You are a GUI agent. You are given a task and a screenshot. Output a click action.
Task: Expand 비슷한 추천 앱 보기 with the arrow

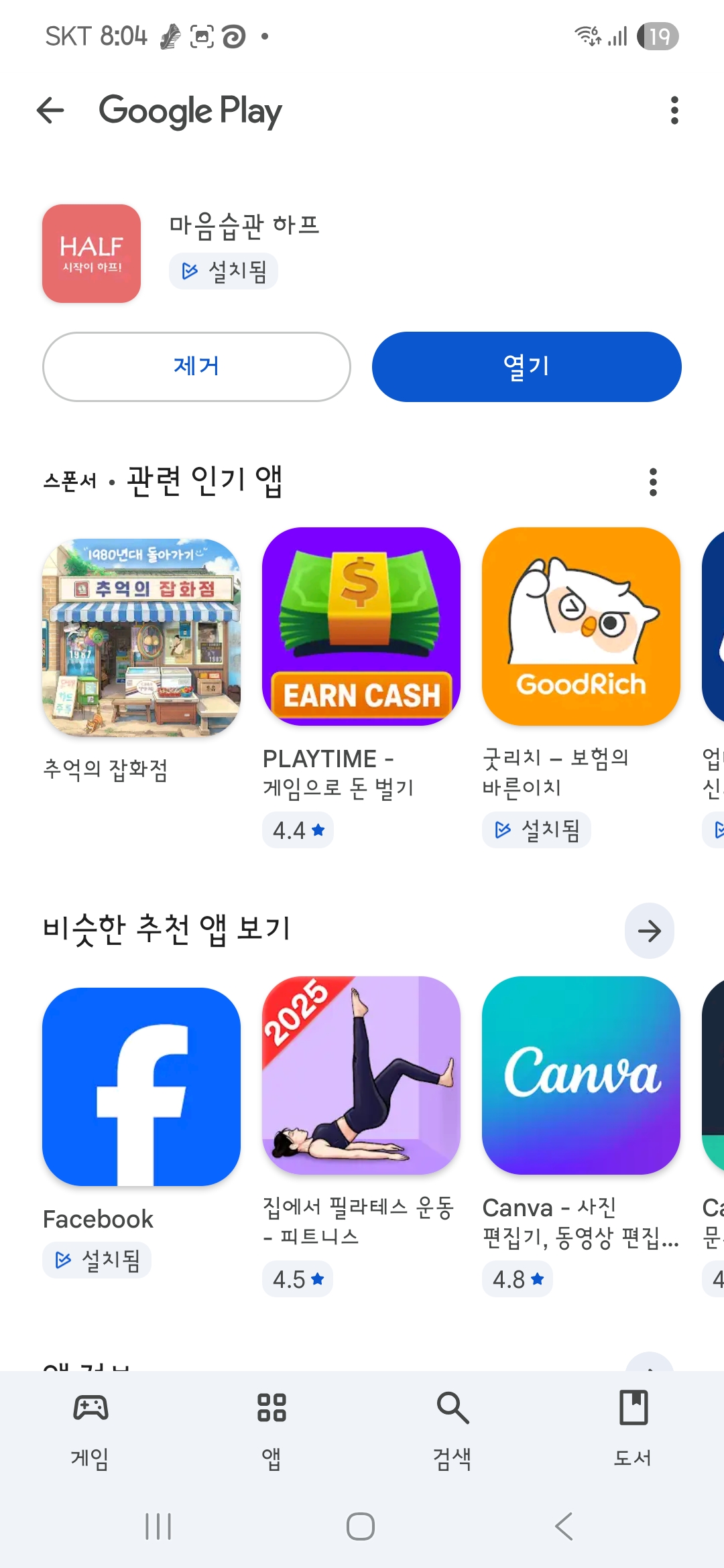649,931
